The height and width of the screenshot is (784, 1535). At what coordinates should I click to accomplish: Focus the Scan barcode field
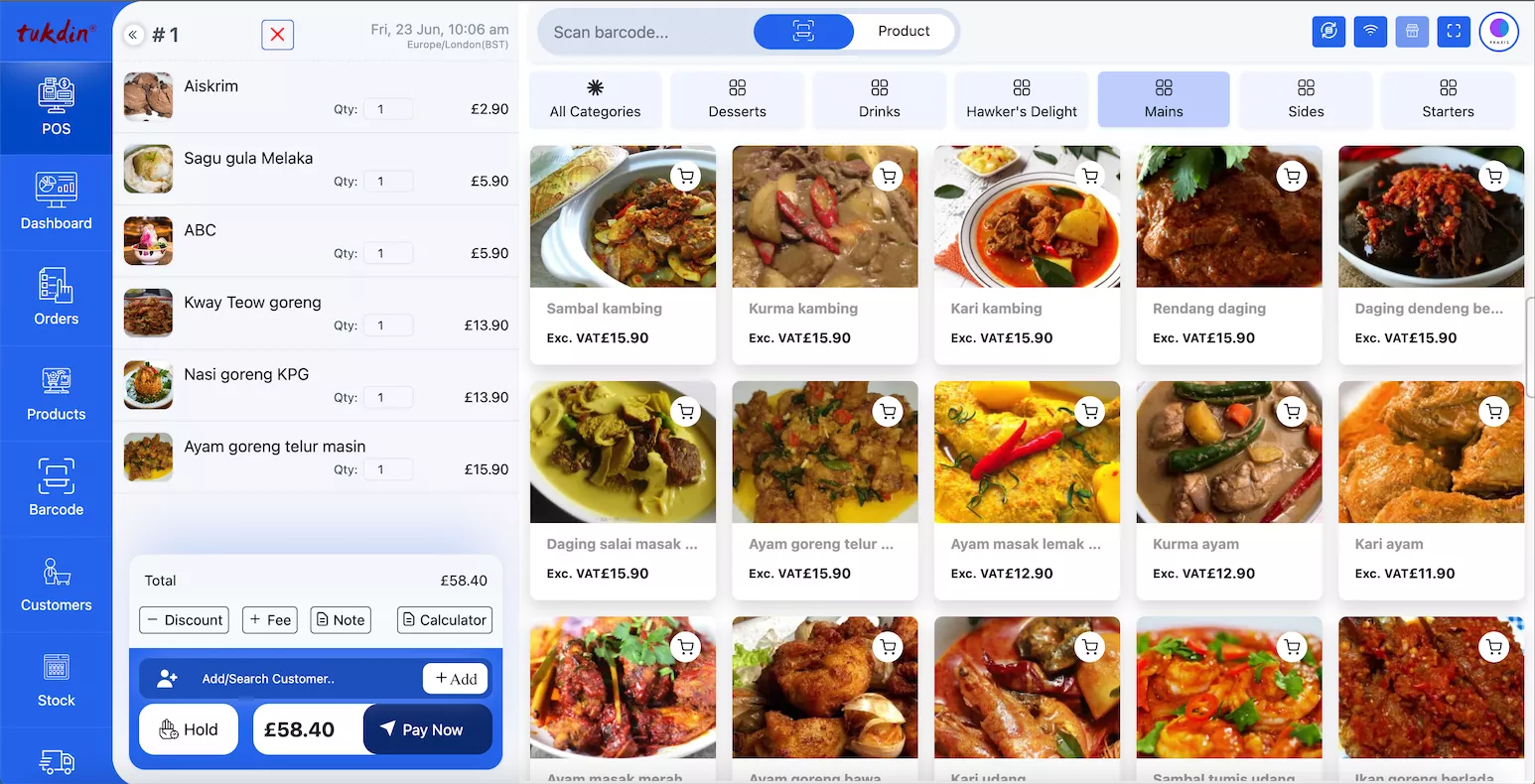tap(645, 32)
